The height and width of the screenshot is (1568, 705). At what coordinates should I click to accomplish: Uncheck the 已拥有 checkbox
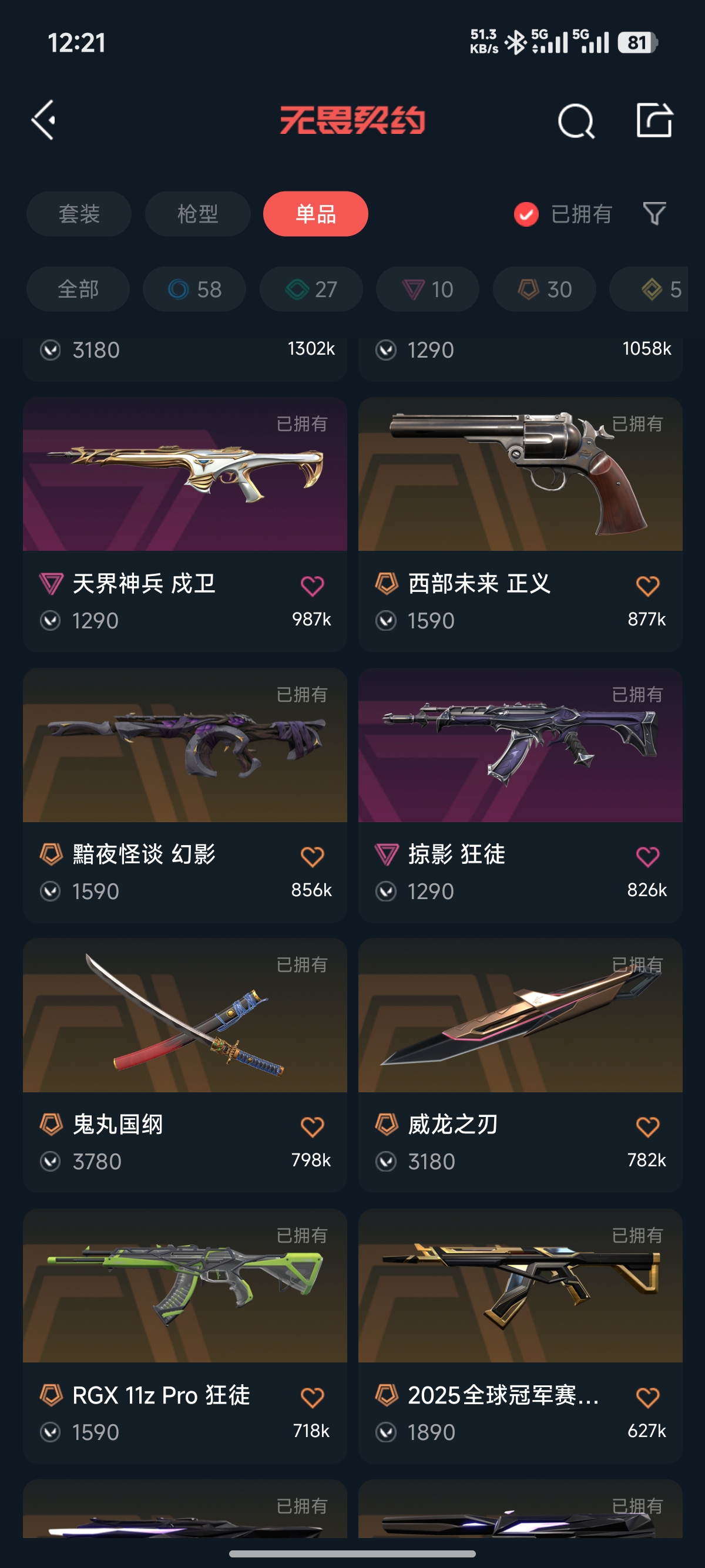click(526, 214)
